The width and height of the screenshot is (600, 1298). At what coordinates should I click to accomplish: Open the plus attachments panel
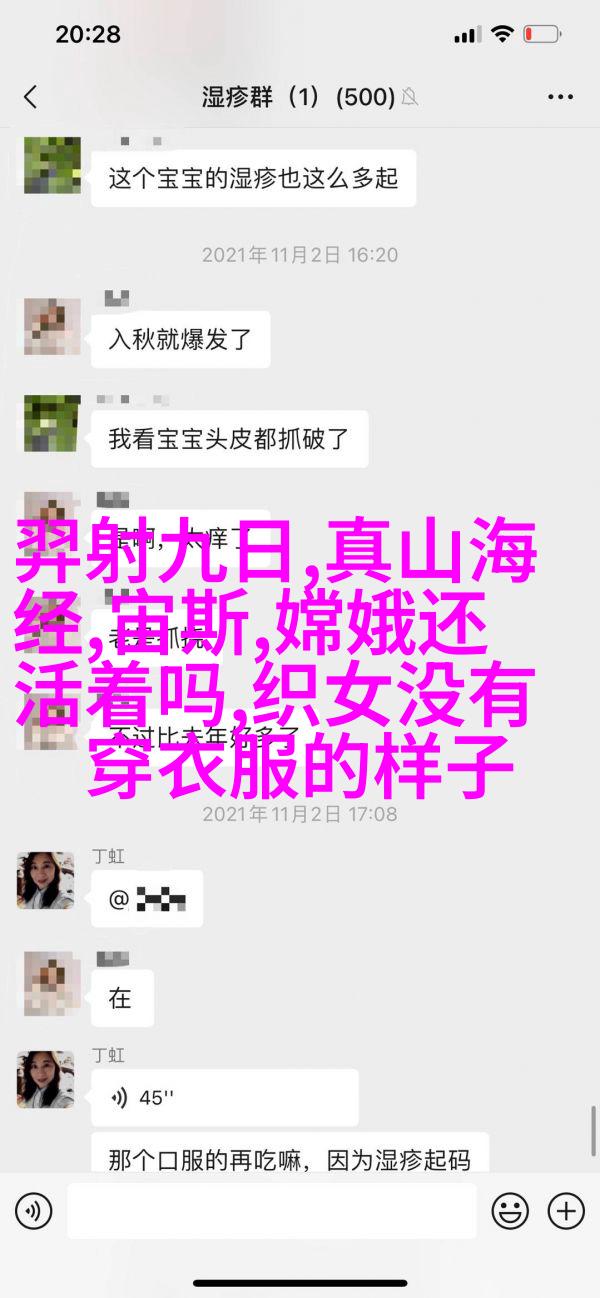pos(566,1211)
